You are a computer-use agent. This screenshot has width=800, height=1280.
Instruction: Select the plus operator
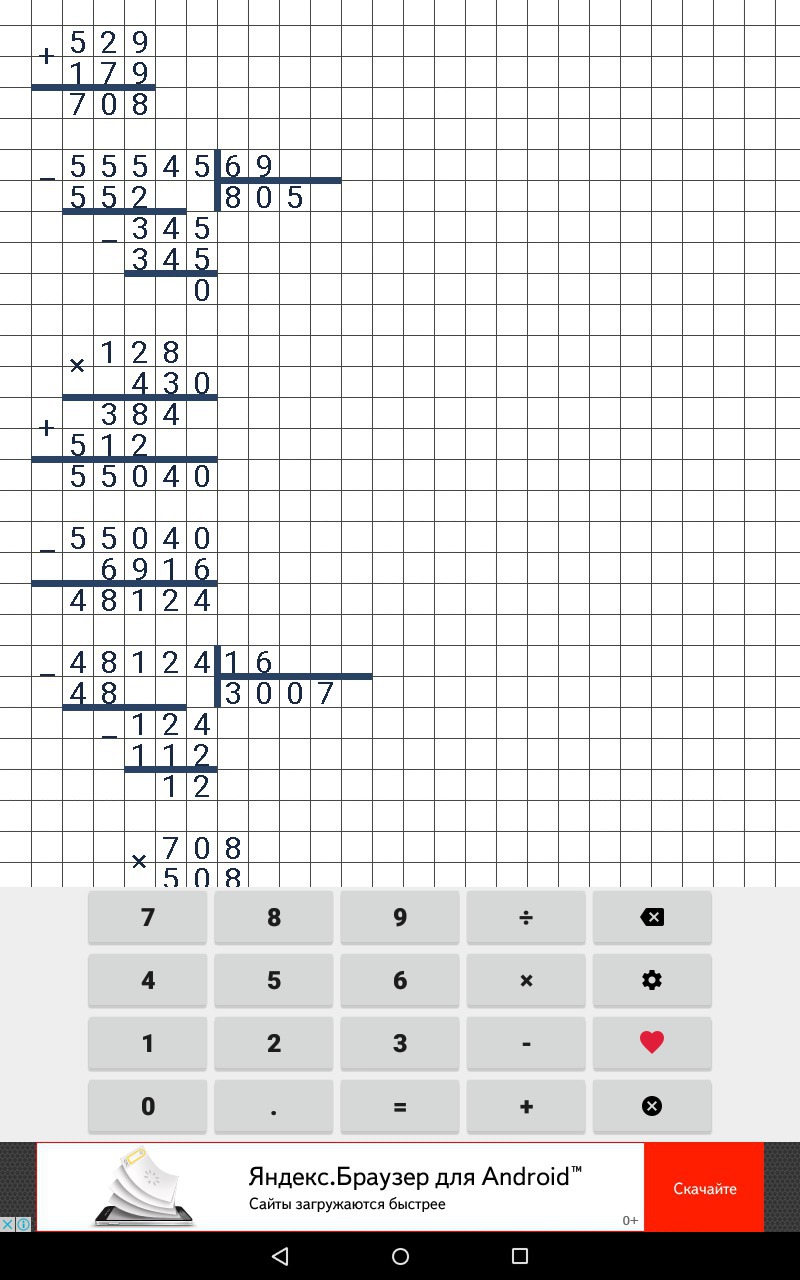pos(526,1106)
